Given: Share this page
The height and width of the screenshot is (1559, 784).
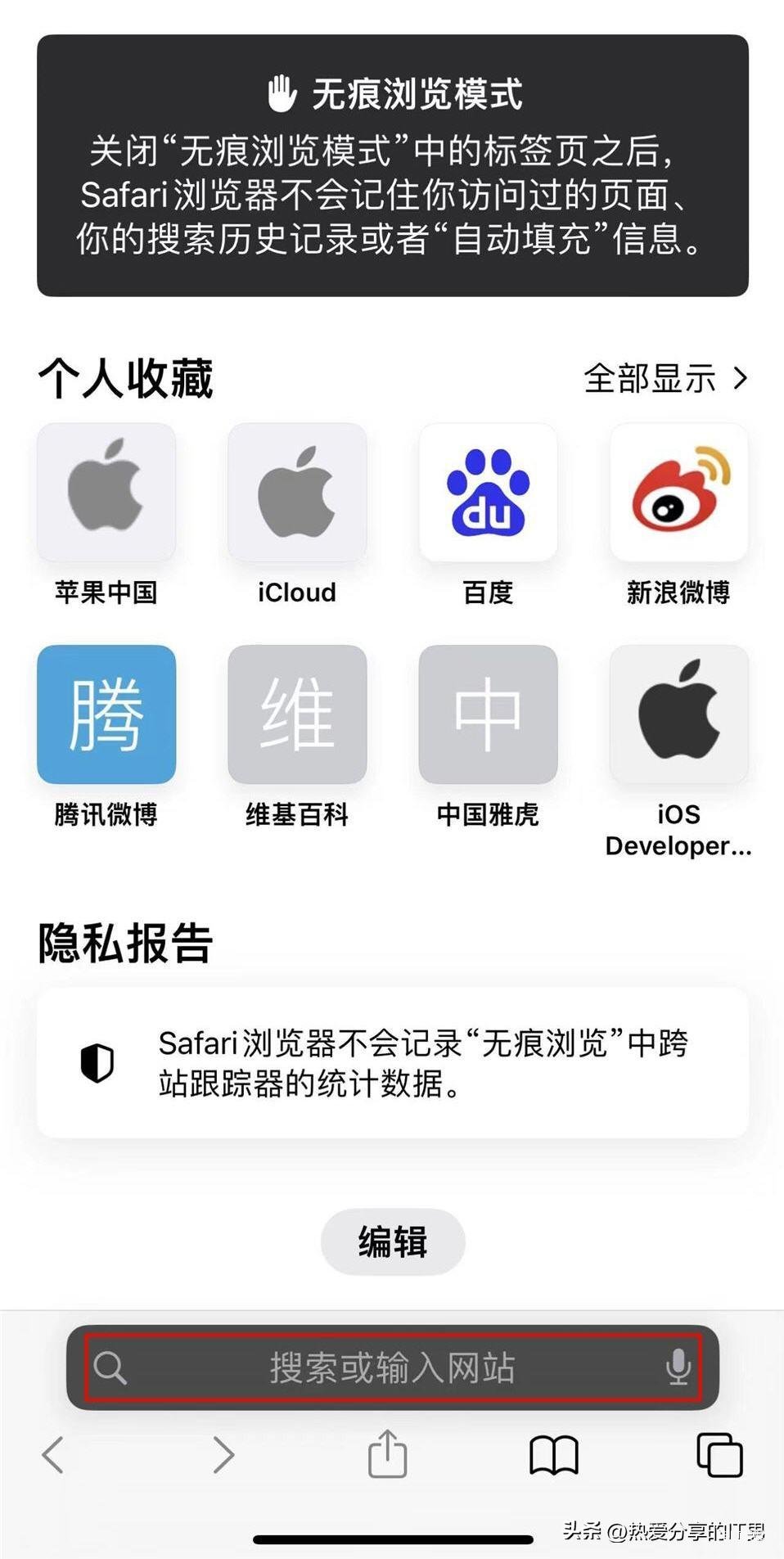Looking at the screenshot, I should [x=387, y=1453].
